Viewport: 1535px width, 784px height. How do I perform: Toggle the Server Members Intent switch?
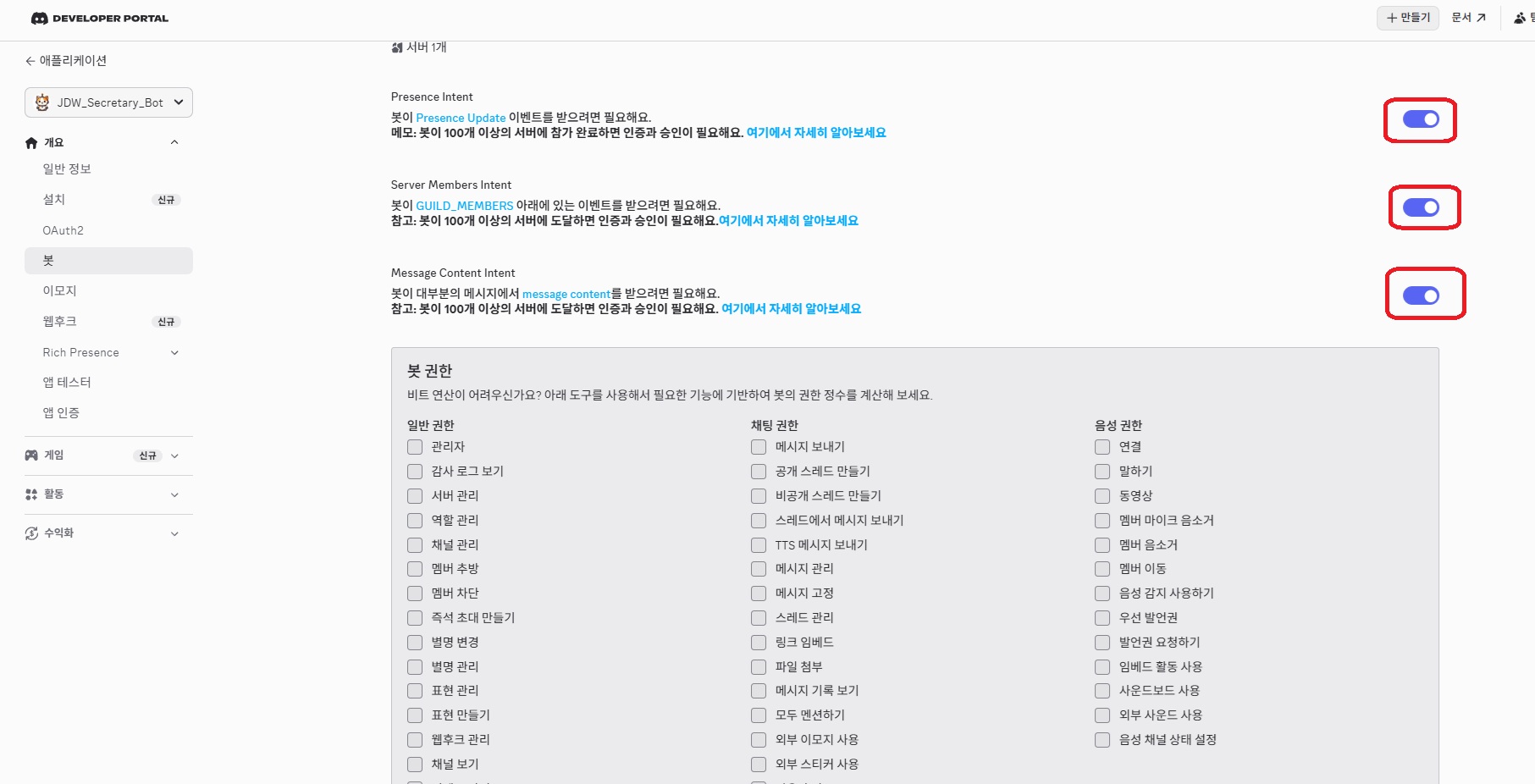(1420, 207)
